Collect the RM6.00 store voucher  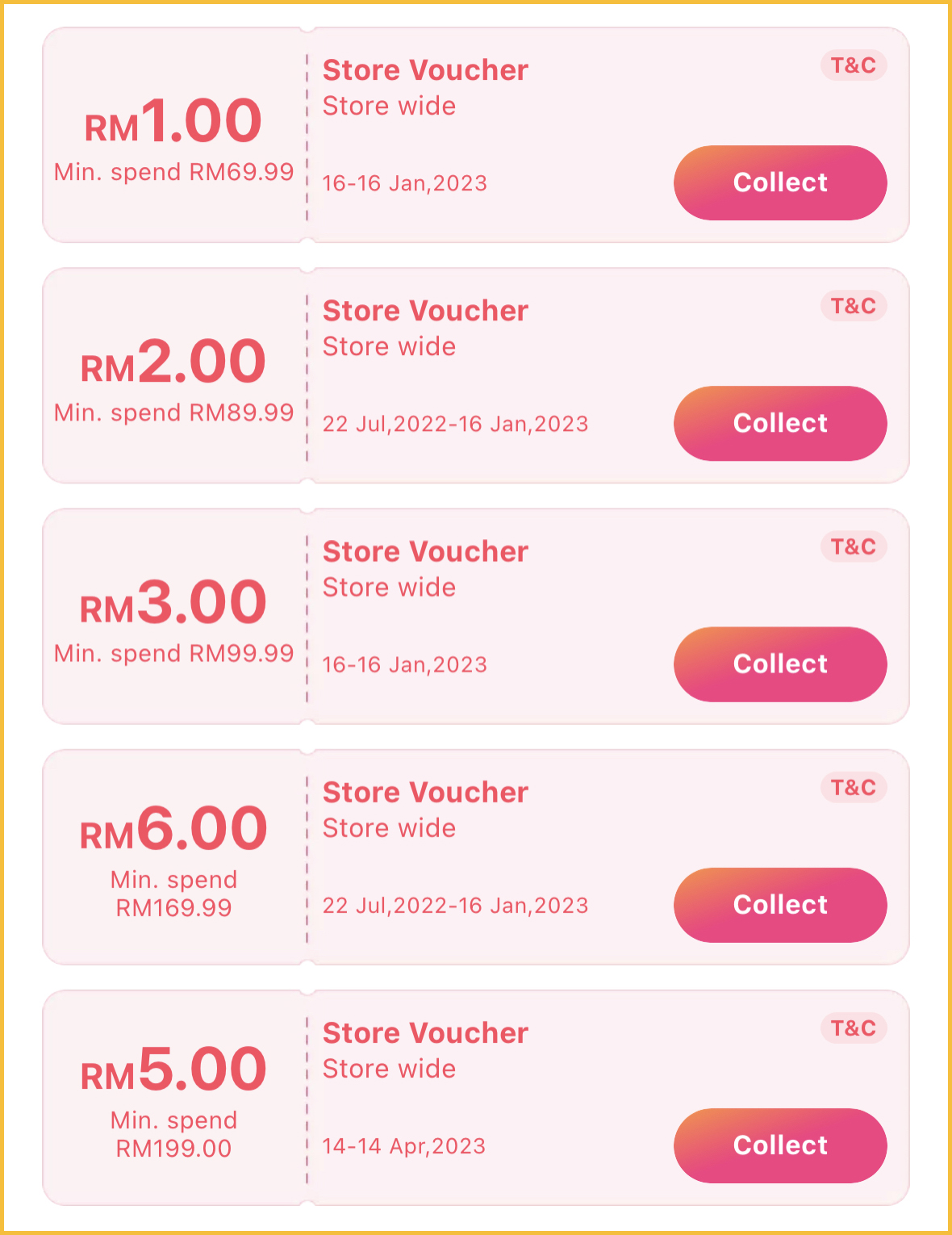(780, 904)
